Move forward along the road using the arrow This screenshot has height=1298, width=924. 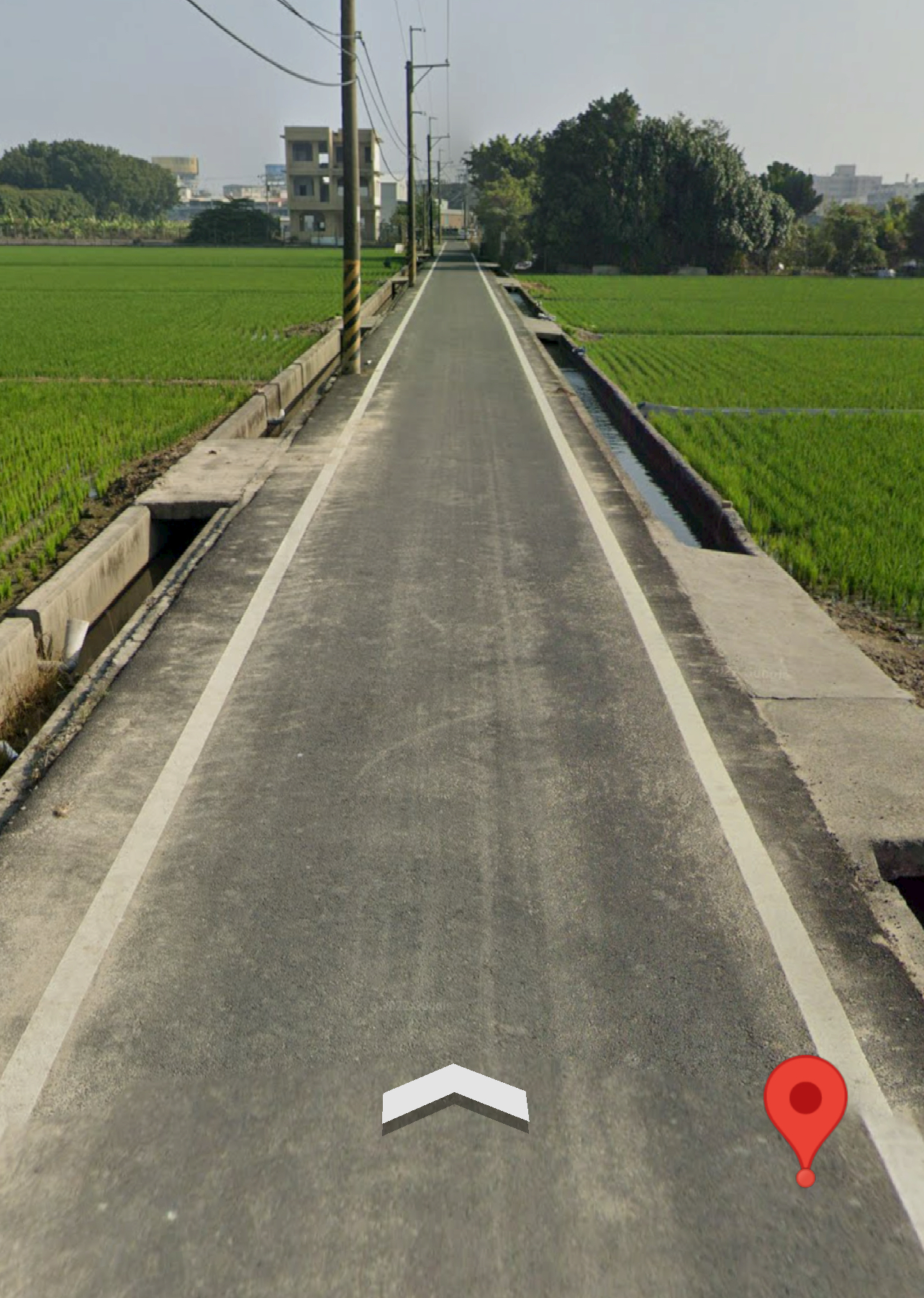coord(455,1097)
